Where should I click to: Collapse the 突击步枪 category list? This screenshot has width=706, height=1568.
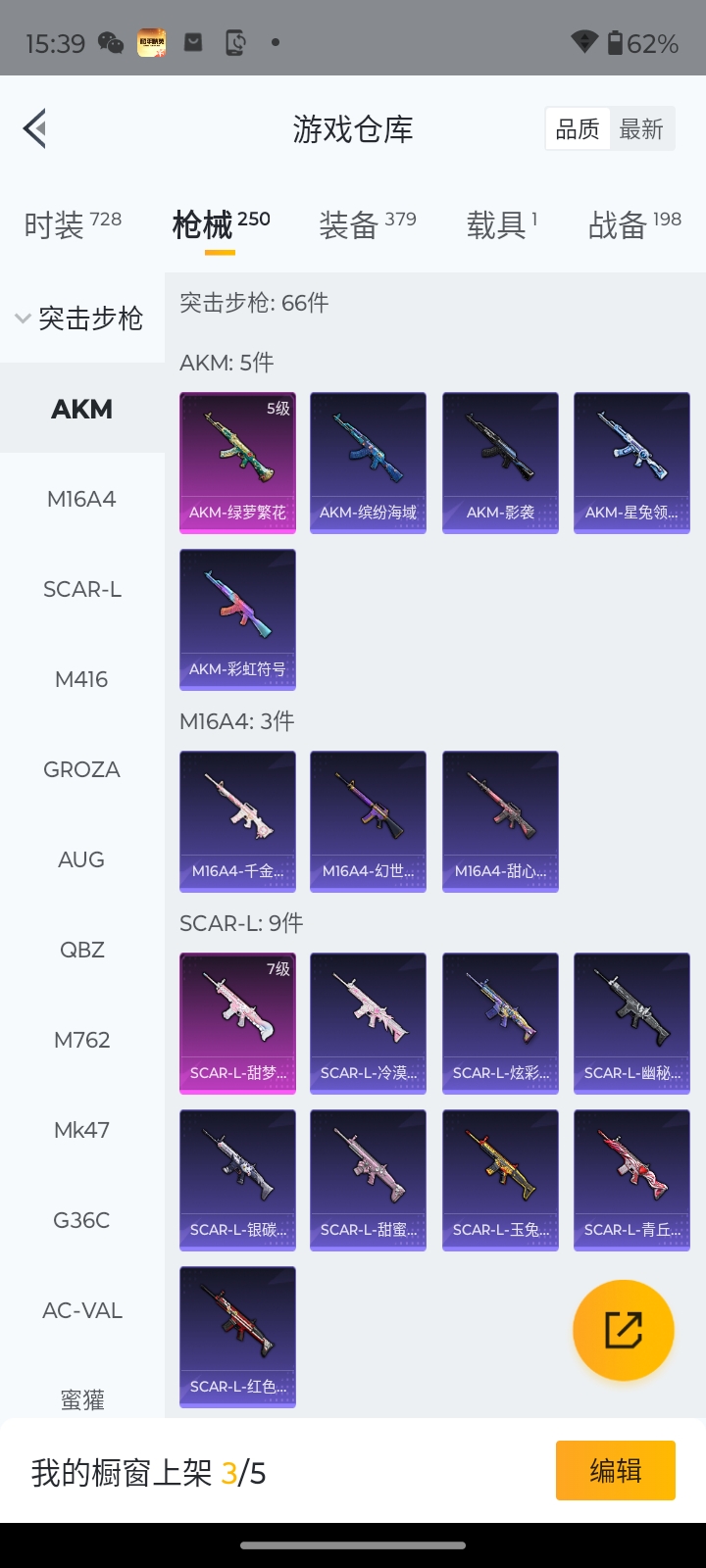pyautogui.click(x=80, y=318)
